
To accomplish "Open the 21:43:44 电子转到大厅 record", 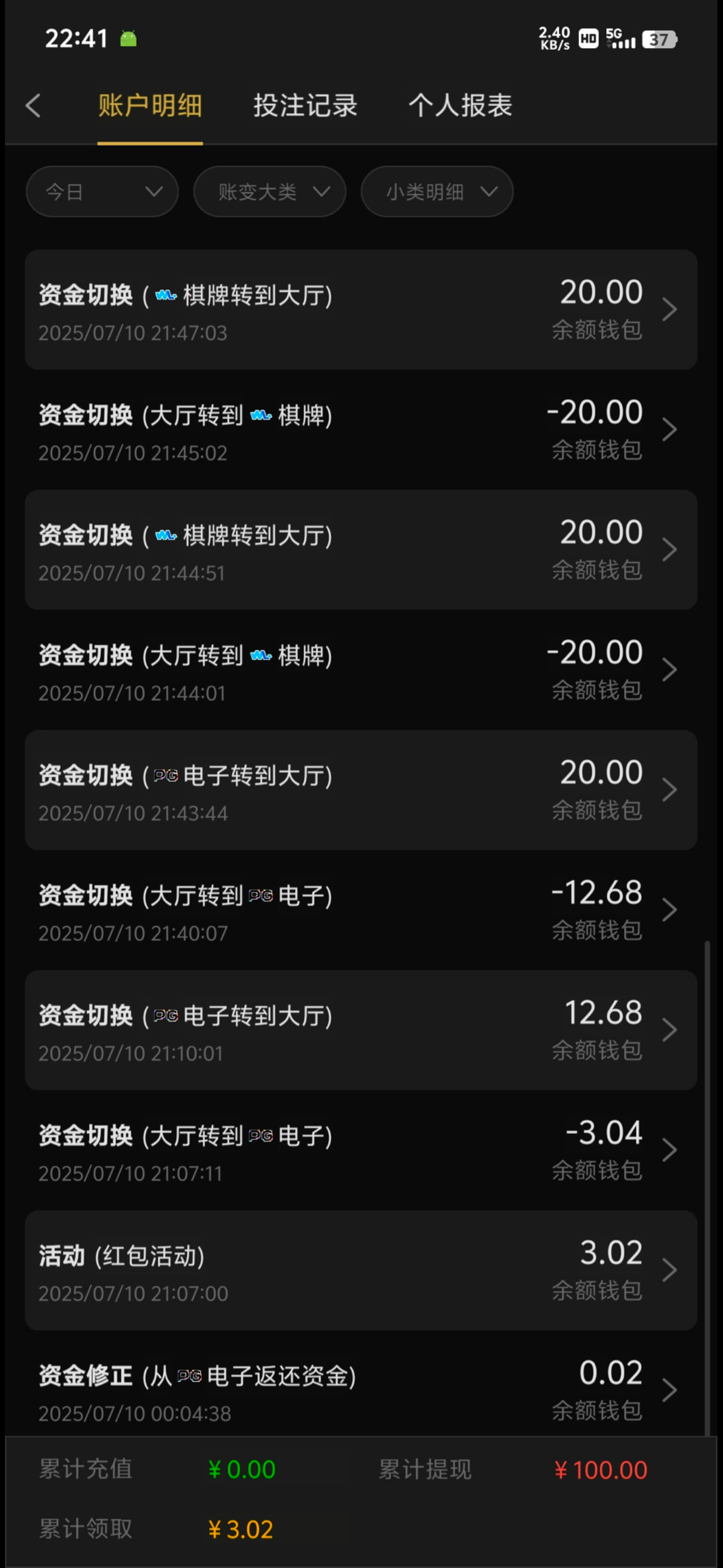I will tap(360, 790).
